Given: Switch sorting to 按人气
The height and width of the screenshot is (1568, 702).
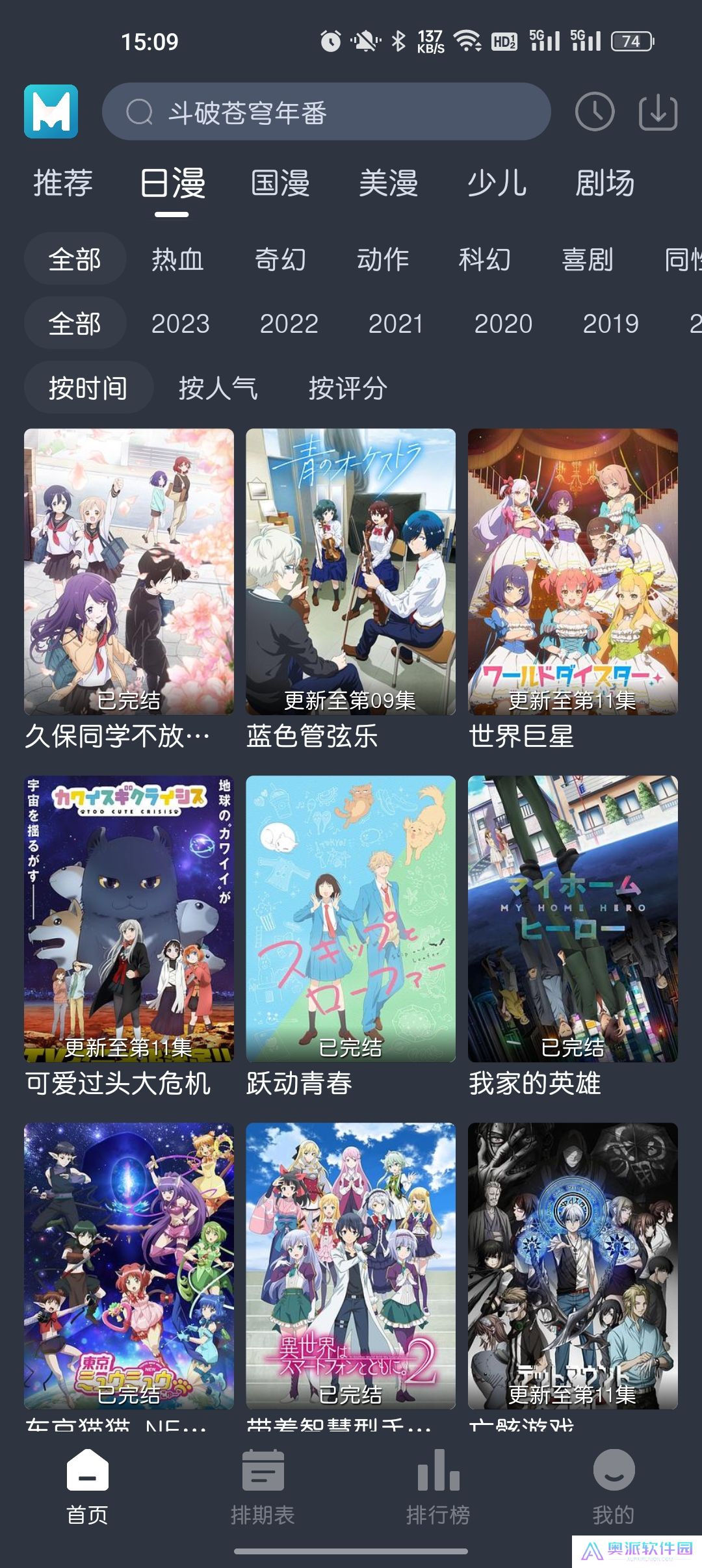Looking at the screenshot, I should click(219, 387).
